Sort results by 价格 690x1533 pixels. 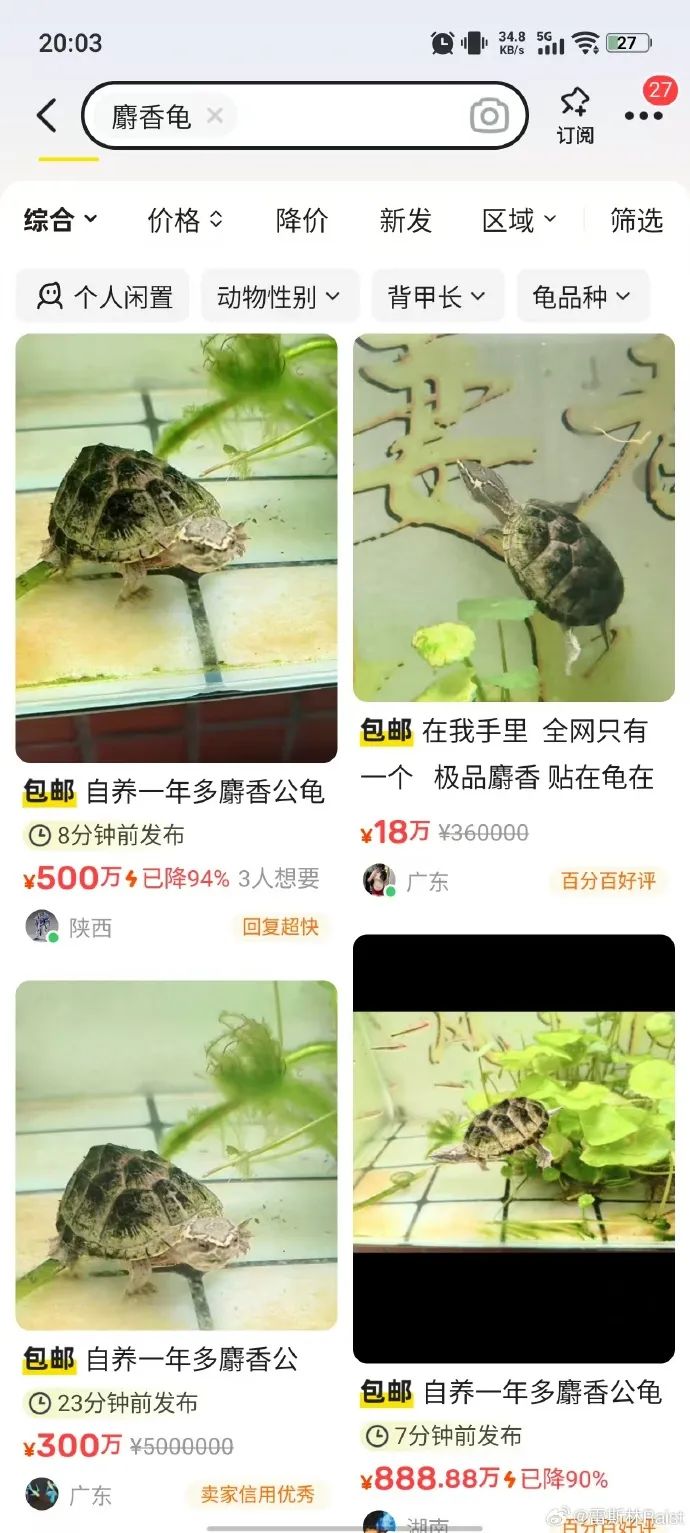pos(185,220)
